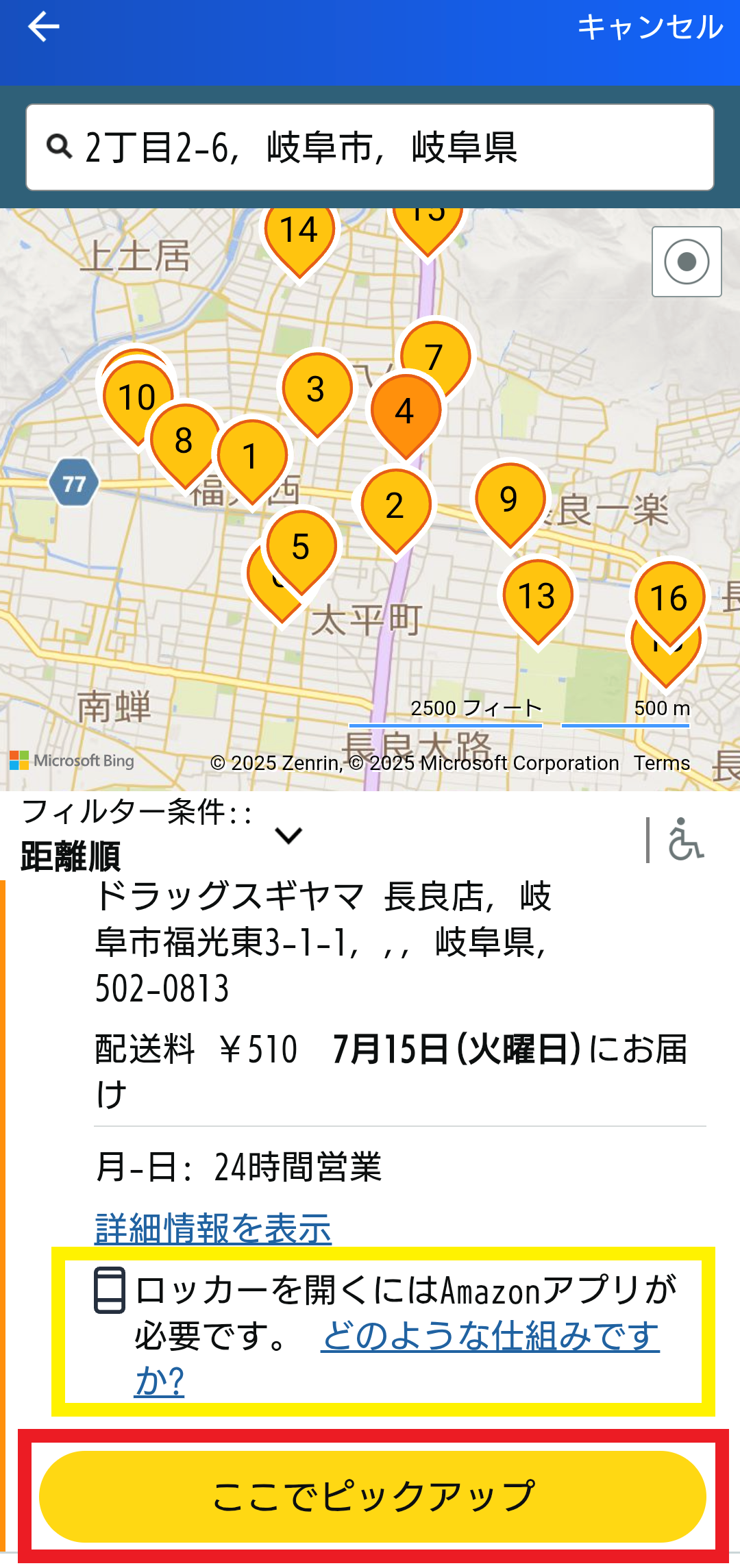Open 詳細情報を表示 link
This screenshot has width=740, height=1568.
[x=213, y=1229]
